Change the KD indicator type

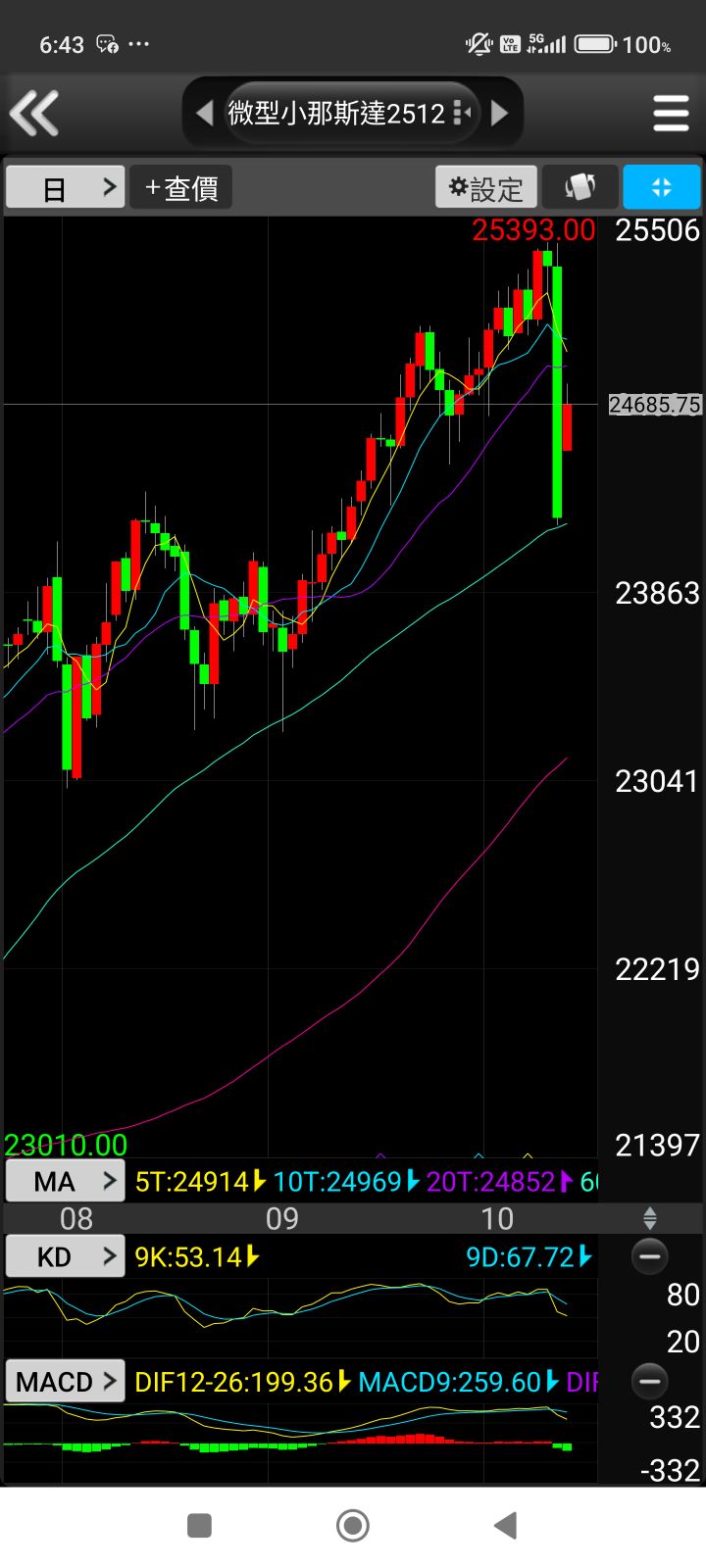65,1256
